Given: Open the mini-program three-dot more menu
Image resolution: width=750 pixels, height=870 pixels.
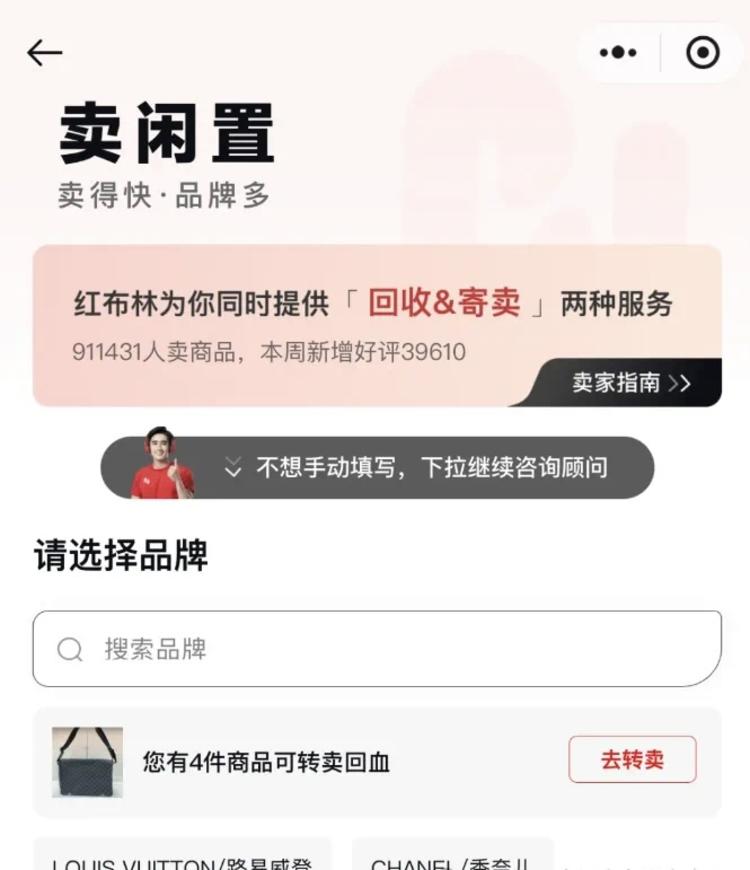Looking at the screenshot, I should (x=619, y=52).
